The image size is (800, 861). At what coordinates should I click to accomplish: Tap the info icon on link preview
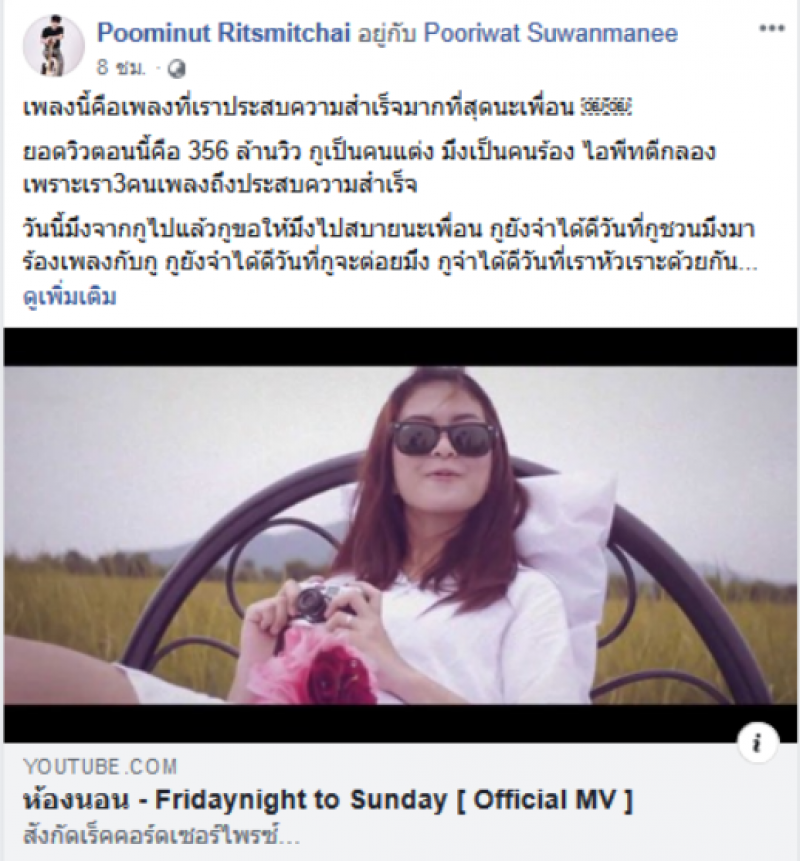coord(764,743)
